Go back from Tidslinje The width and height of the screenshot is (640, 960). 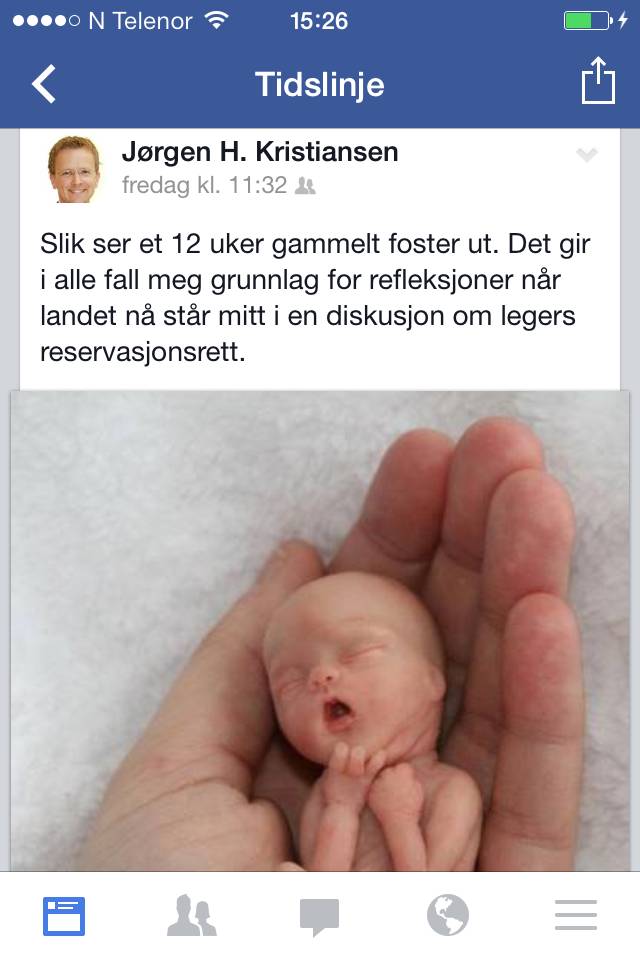point(44,84)
